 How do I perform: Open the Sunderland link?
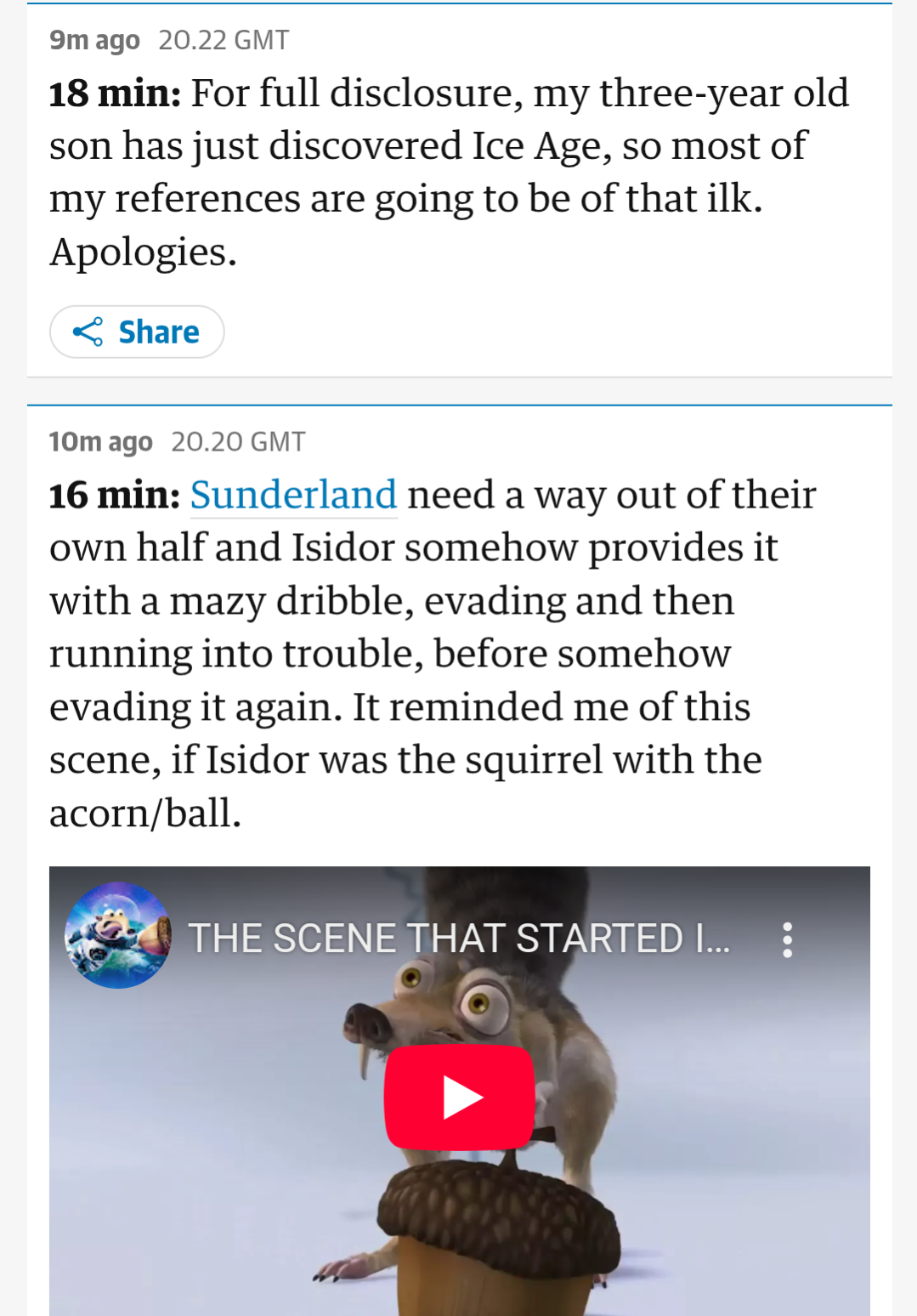(293, 496)
